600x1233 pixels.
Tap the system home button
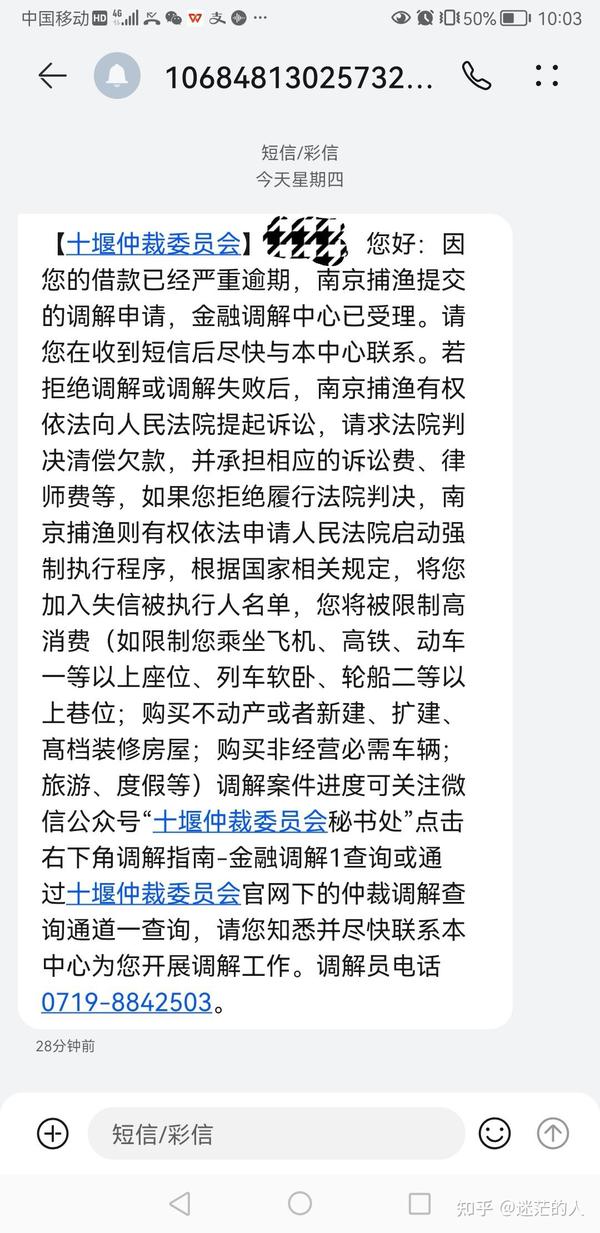300,1204
